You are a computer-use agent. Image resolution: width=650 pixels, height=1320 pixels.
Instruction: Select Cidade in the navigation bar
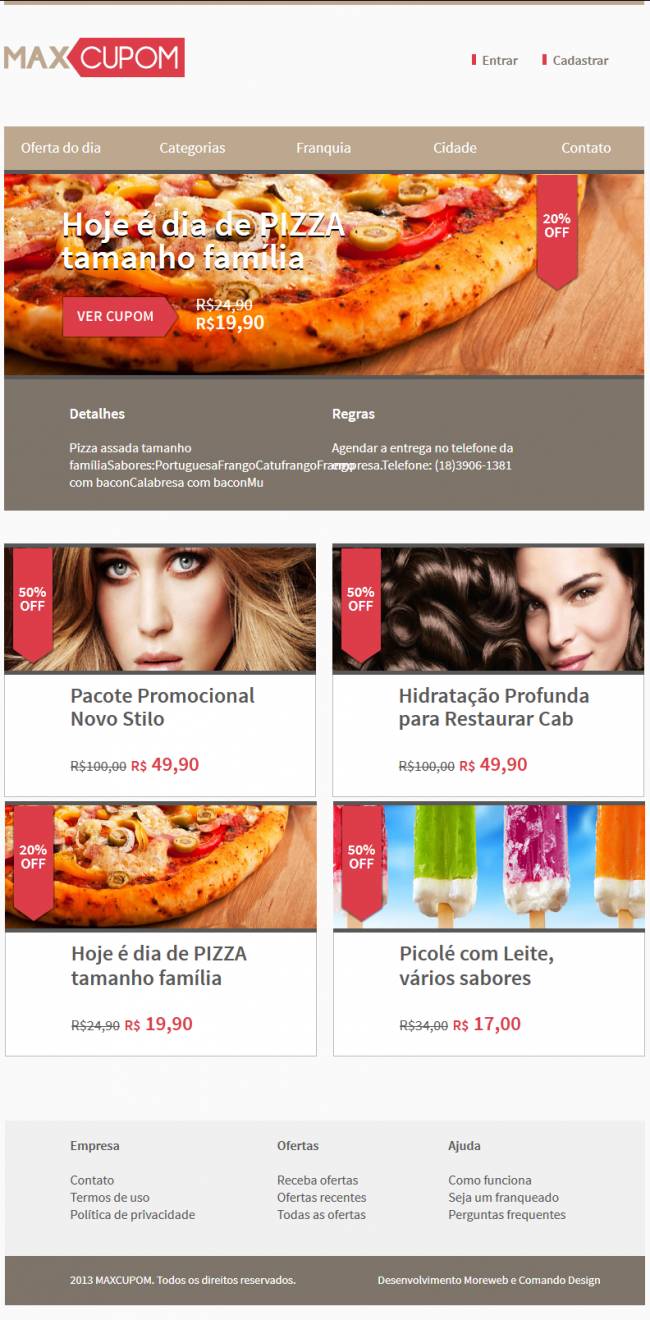[x=455, y=148]
